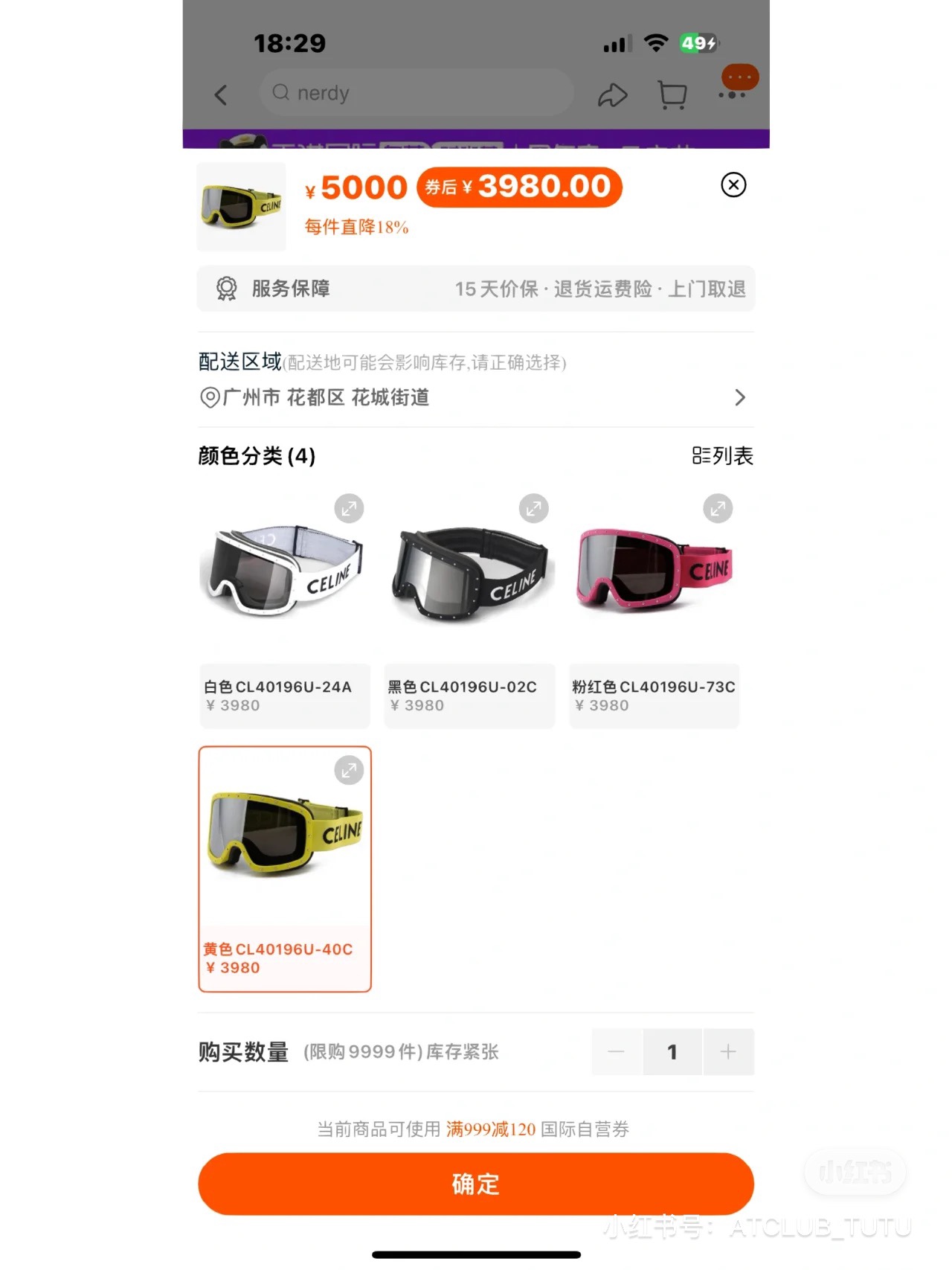Viewport: 952px width, 1270px height.
Task: Change delivery area 广州市 花都区 花城街道
Action: (476, 397)
